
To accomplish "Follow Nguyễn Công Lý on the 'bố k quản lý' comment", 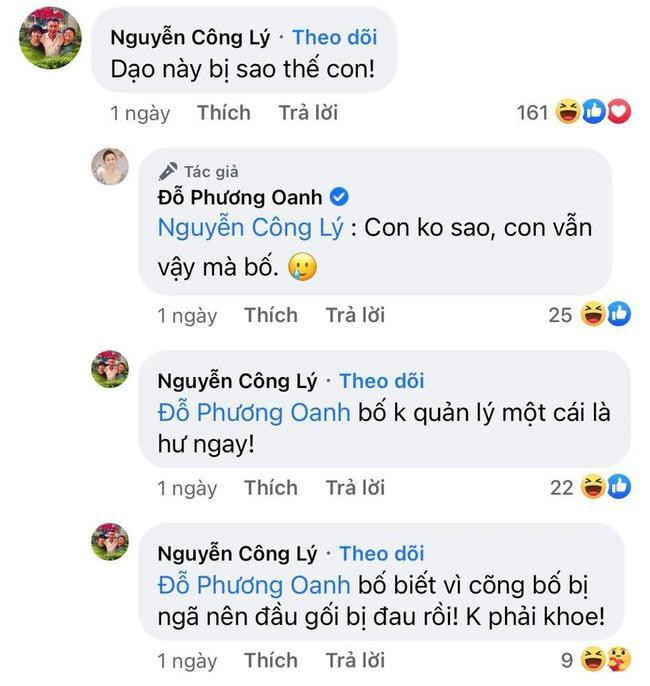I will [x=382, y=380].
